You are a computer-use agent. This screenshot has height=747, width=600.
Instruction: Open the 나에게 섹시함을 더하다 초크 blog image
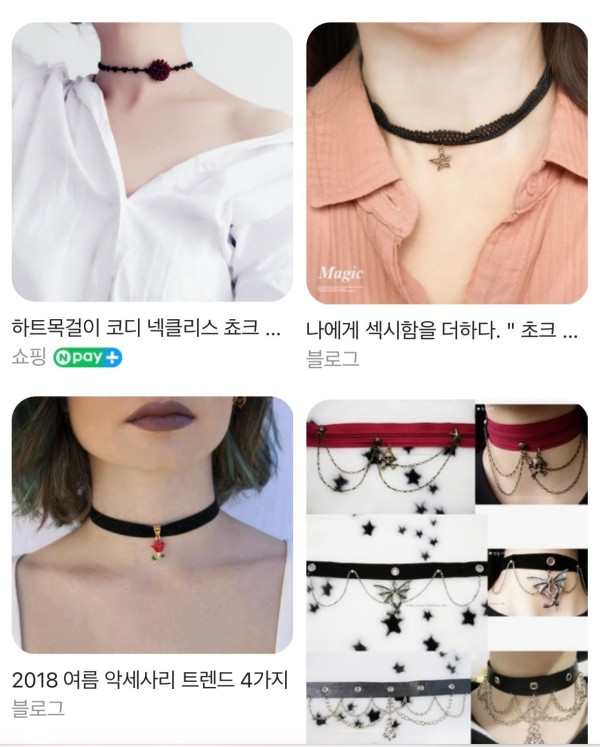coord(446,163)
